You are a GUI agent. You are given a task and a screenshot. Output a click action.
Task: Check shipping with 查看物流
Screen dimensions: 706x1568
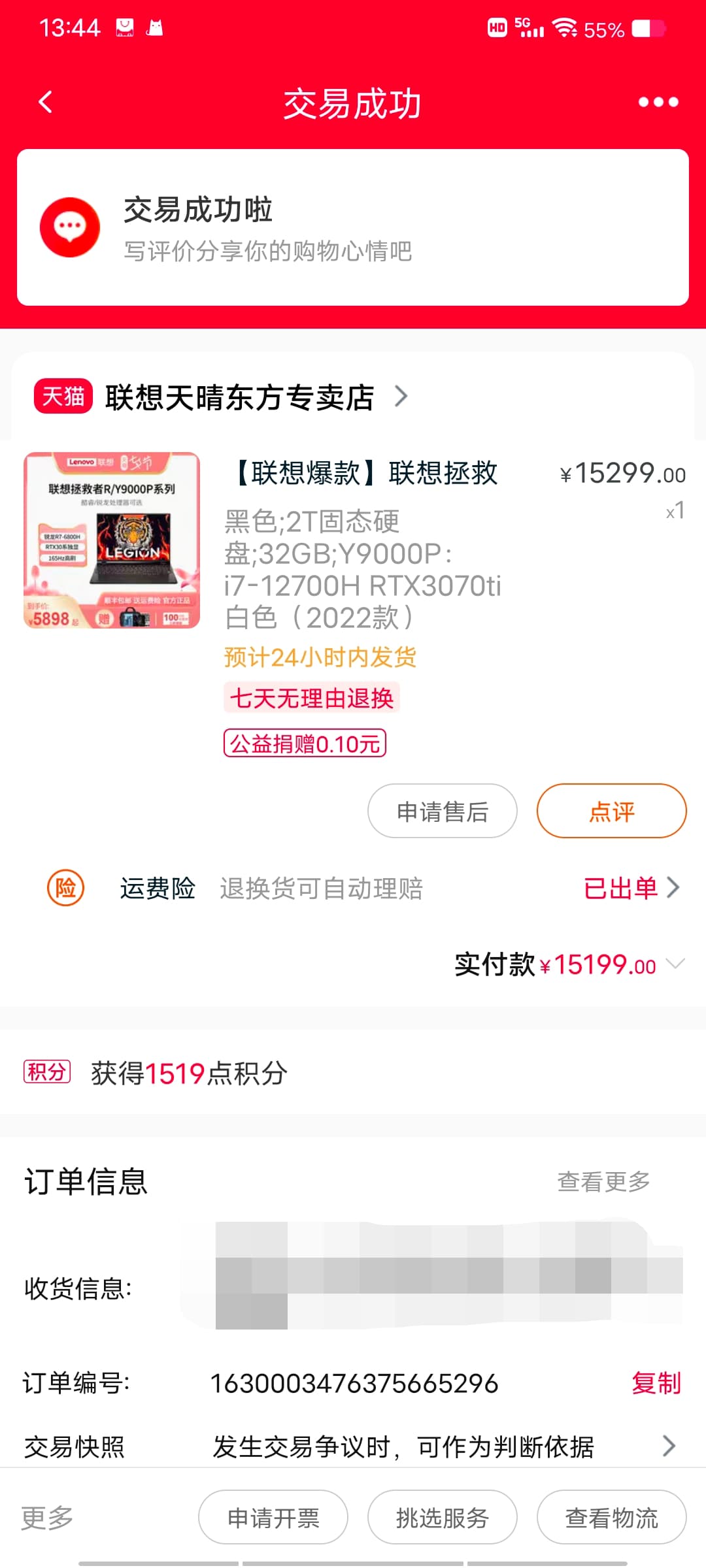pyautogui.click(x=611, y=1517)
